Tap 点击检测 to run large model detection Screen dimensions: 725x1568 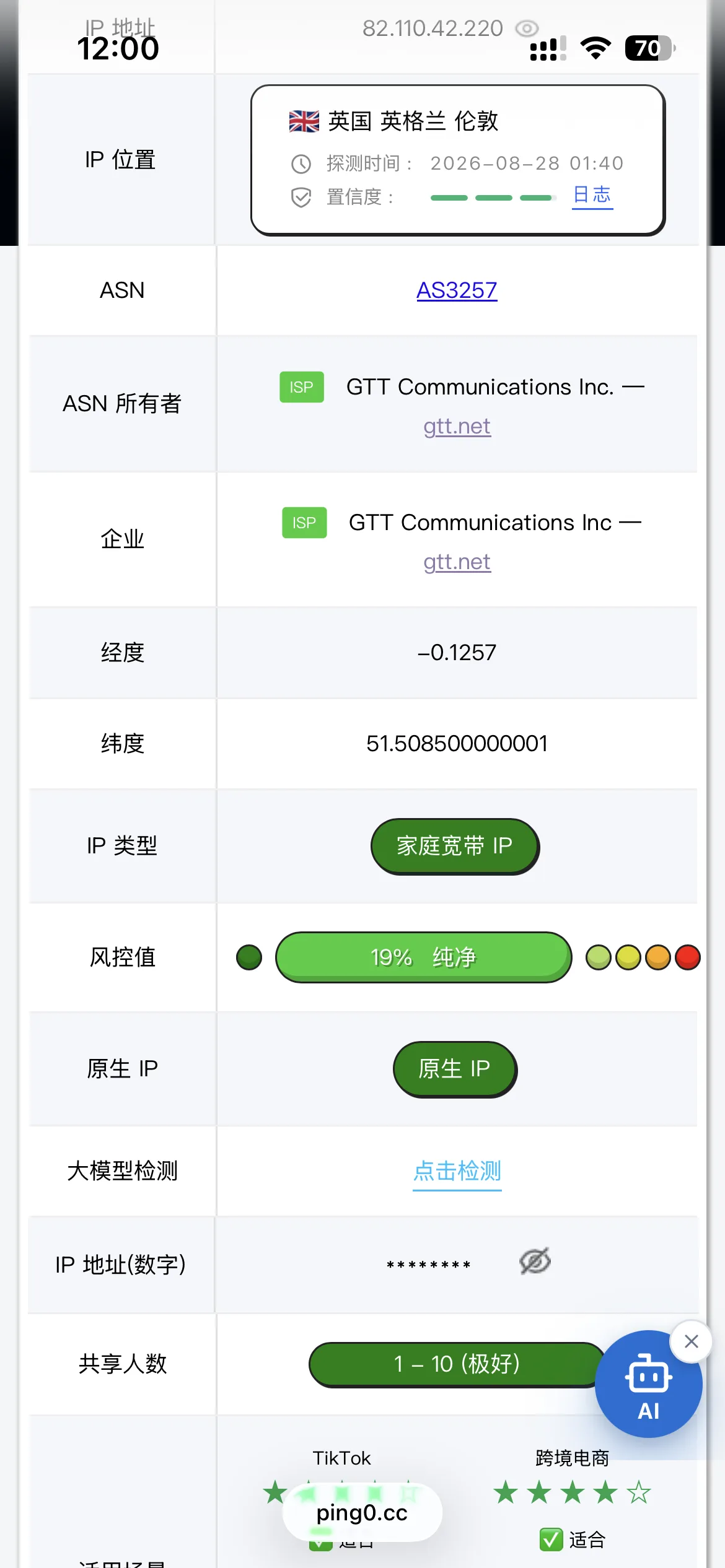[457, 1171]
